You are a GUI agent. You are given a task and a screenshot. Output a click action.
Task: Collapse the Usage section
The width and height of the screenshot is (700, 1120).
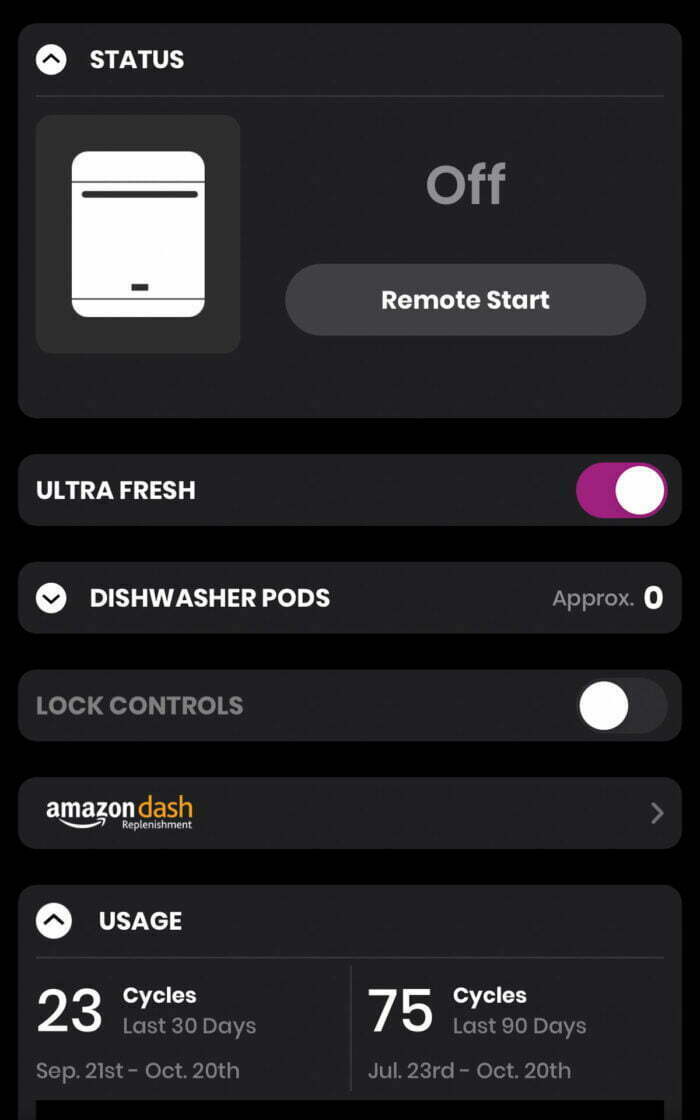(54, 921)
